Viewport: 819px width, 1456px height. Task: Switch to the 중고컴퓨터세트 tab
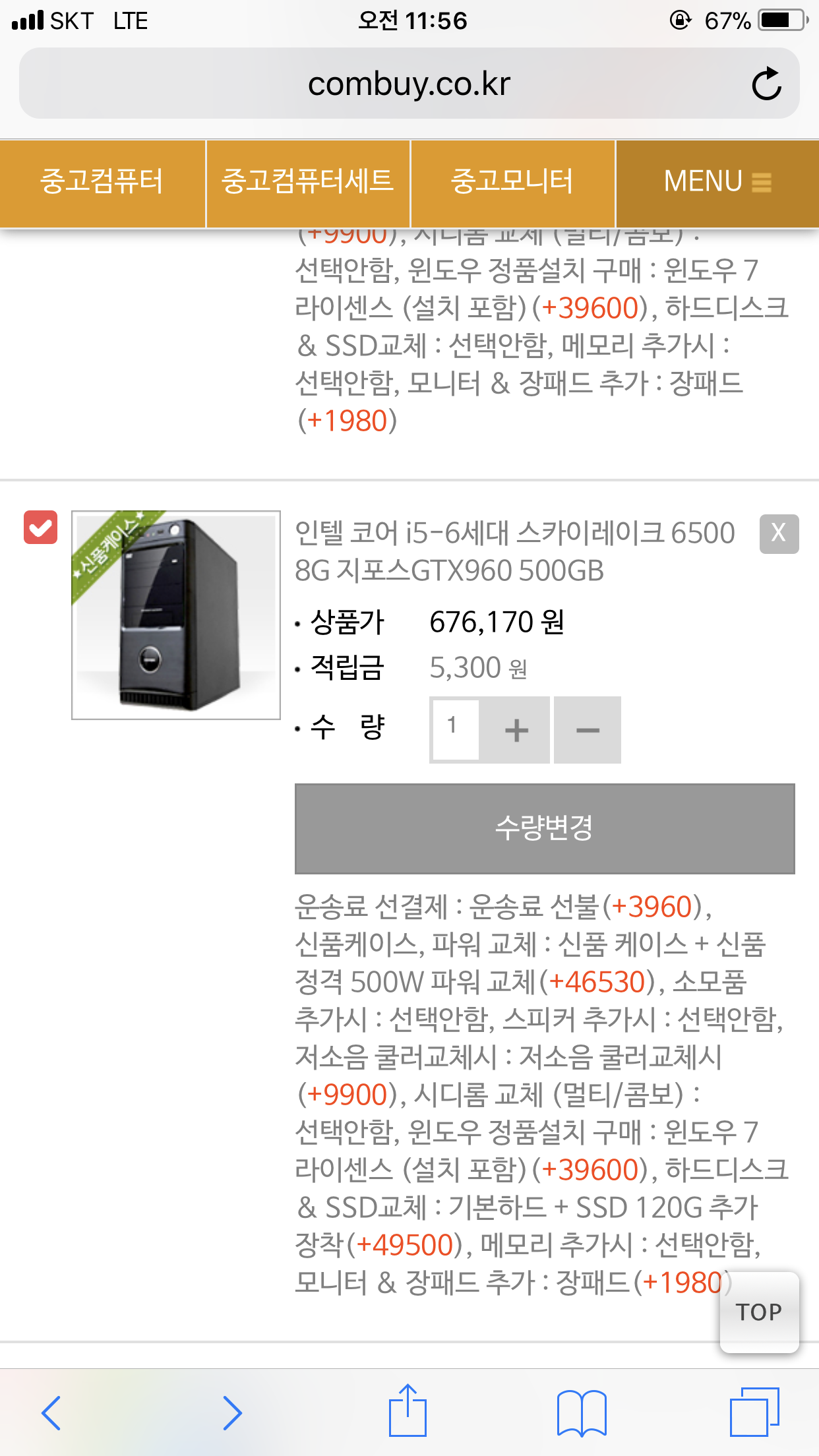(308, 182)
